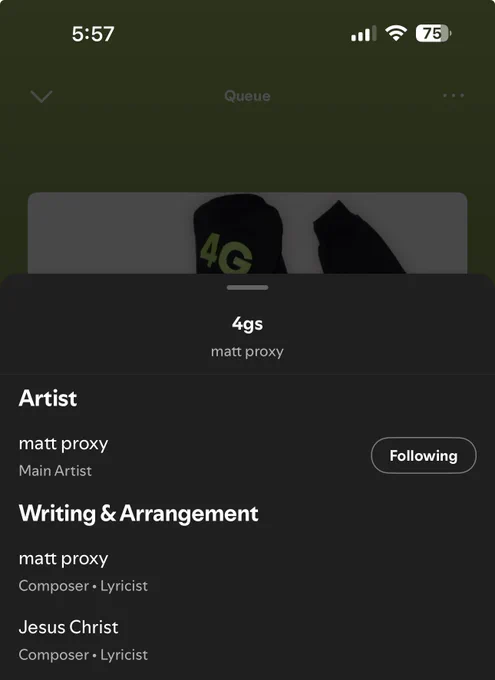This screenshot has height=680, width=495.
Task: Tap the Following button for matt proxy
Action: 423,455
